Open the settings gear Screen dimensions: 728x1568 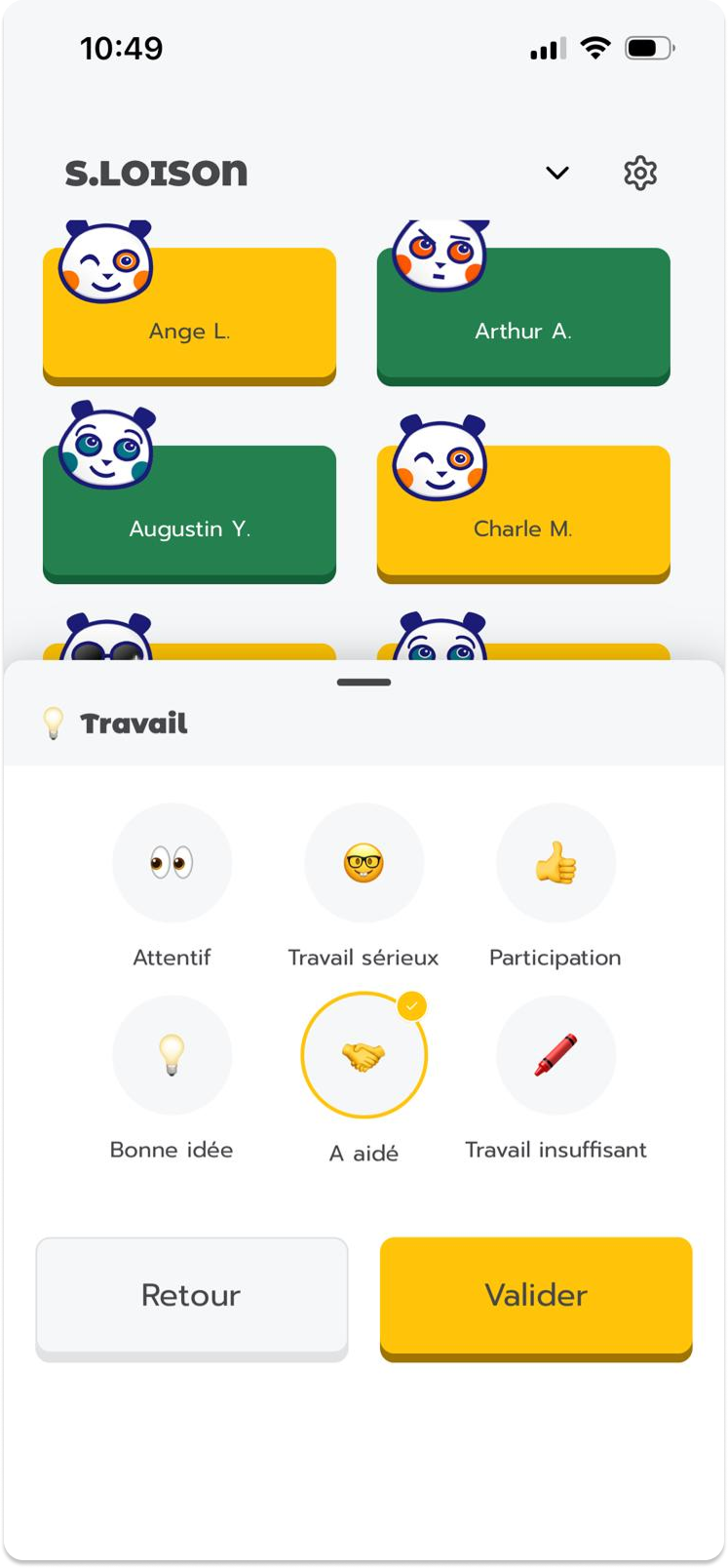pyautogui.click(x=640, y=173)
